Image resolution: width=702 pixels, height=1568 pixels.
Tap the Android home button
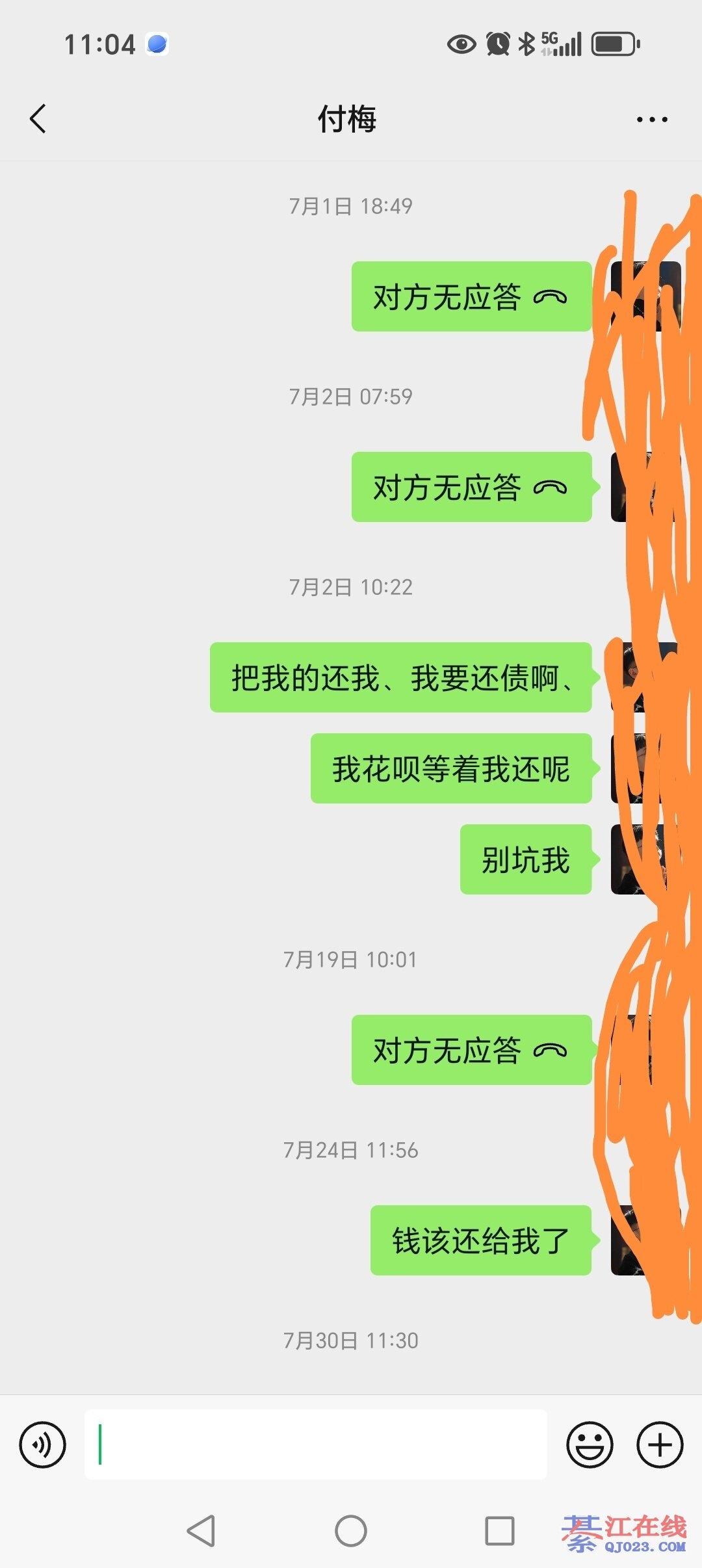tap(351, 1531)
